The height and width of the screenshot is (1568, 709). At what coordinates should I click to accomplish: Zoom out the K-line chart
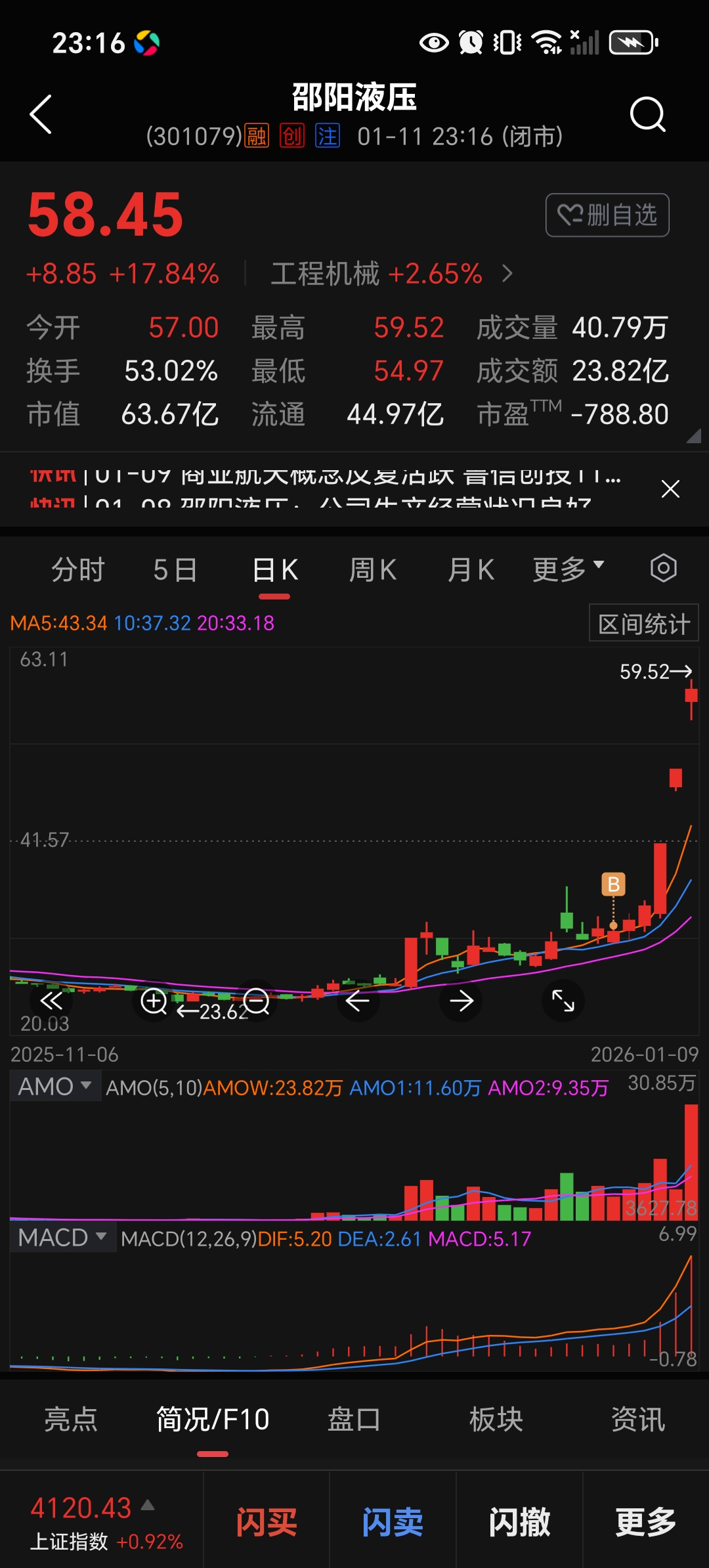click(257, 1001)
